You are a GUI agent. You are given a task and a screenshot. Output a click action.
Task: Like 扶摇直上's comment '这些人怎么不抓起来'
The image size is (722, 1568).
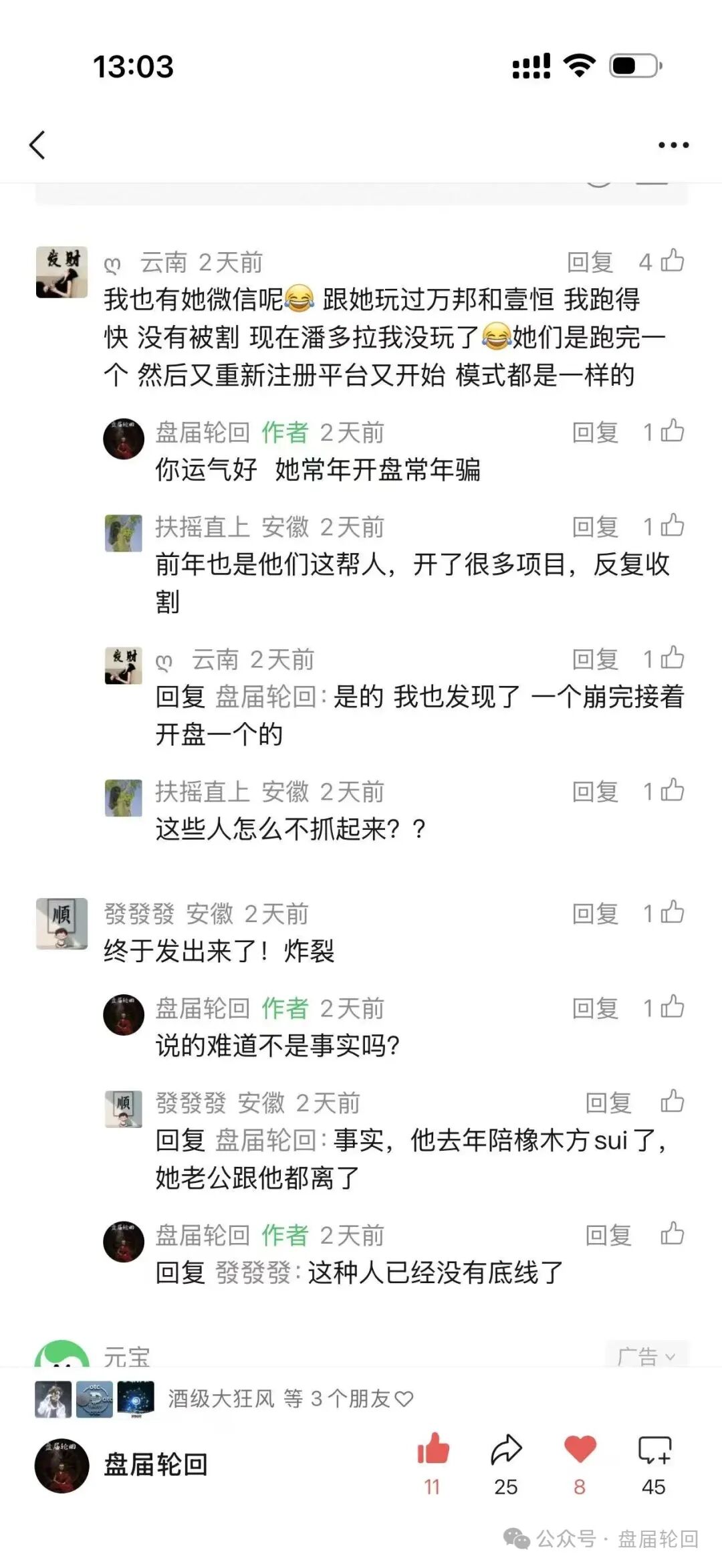pyautogui.click(x=672, y=792)
